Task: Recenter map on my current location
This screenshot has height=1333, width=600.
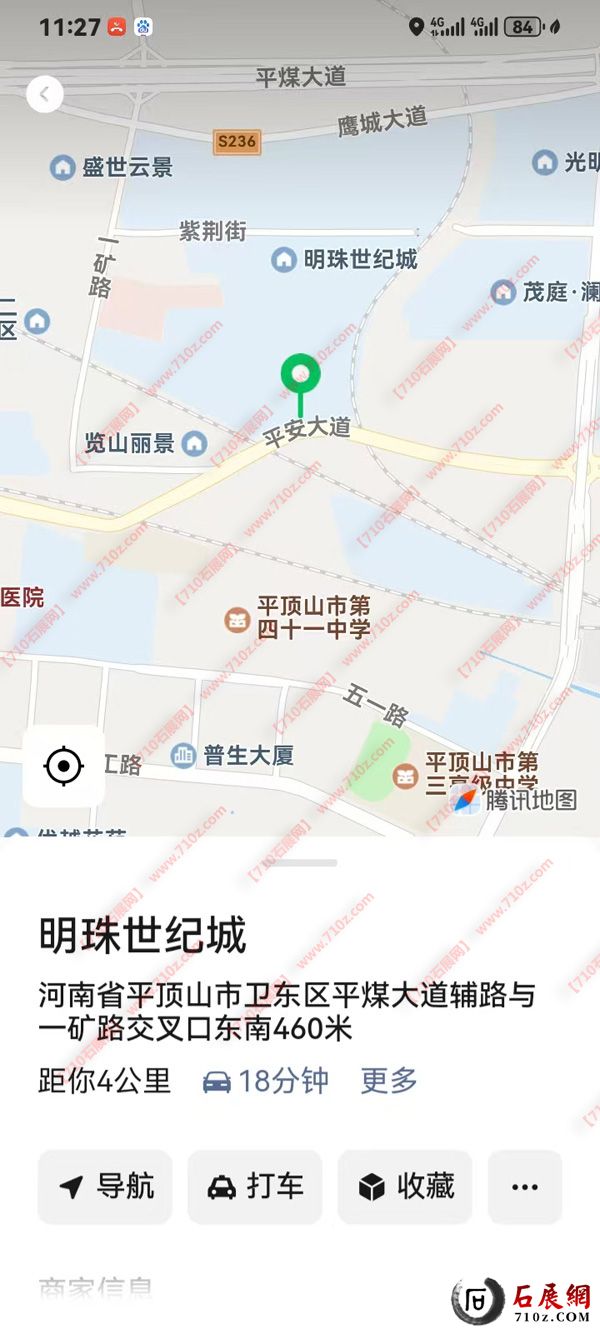Action: (x=64, y=766)
